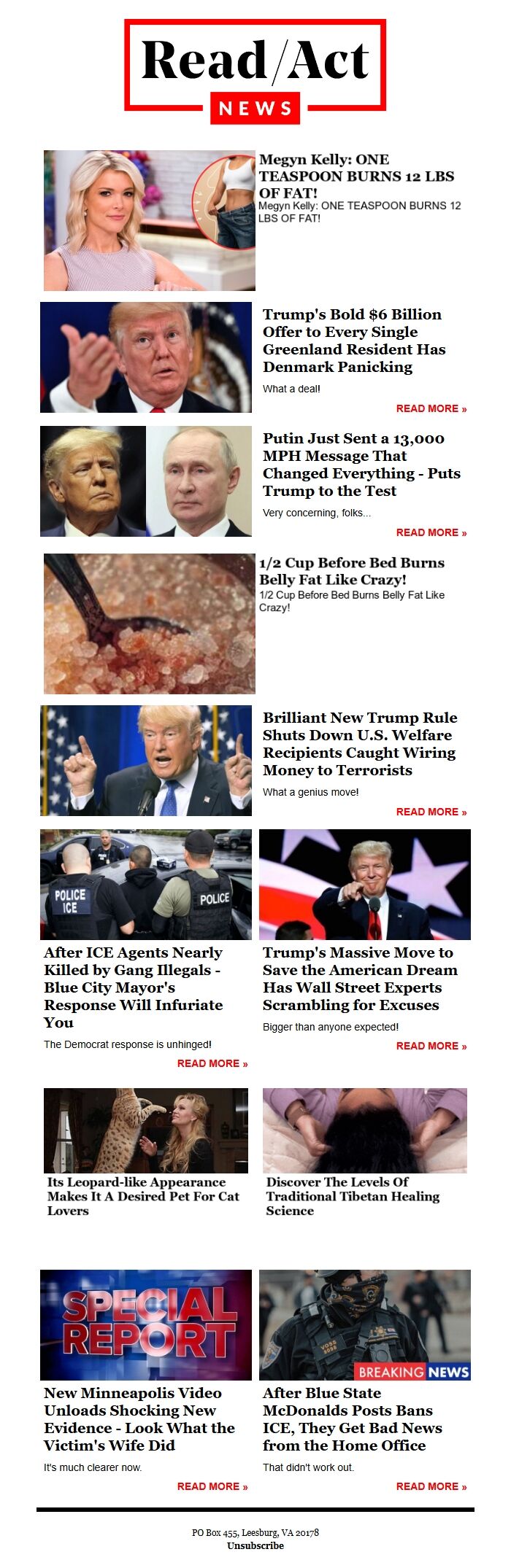Open the 1/2 Cup Before Bed ad image

pyautogui.click(x=150, y=624)
